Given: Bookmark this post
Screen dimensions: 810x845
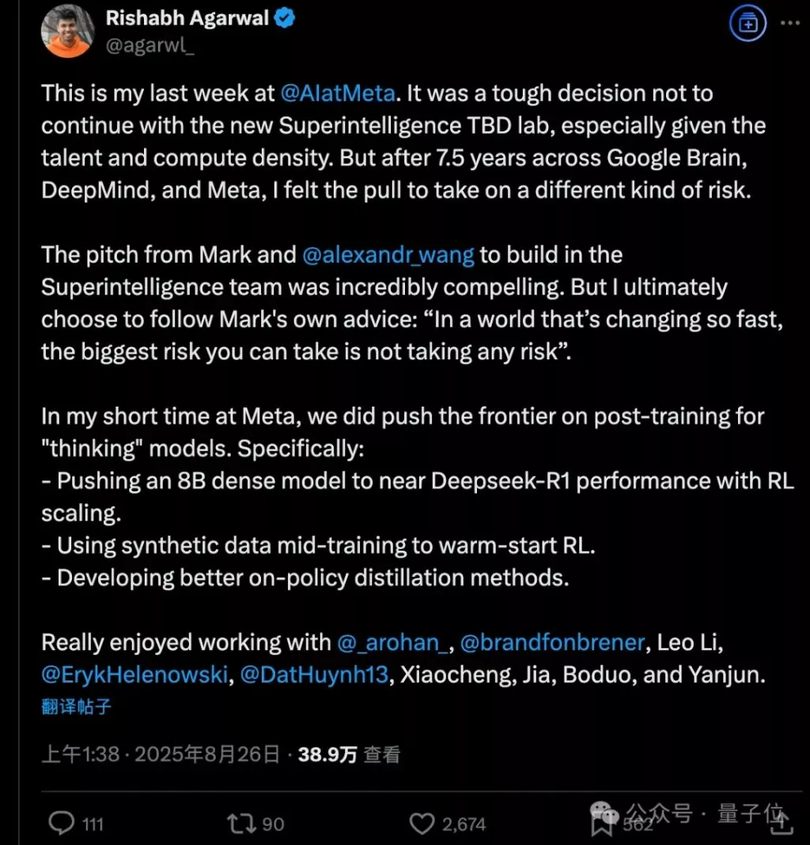Looking at the screenshot, I should click(x=602, y=823).
